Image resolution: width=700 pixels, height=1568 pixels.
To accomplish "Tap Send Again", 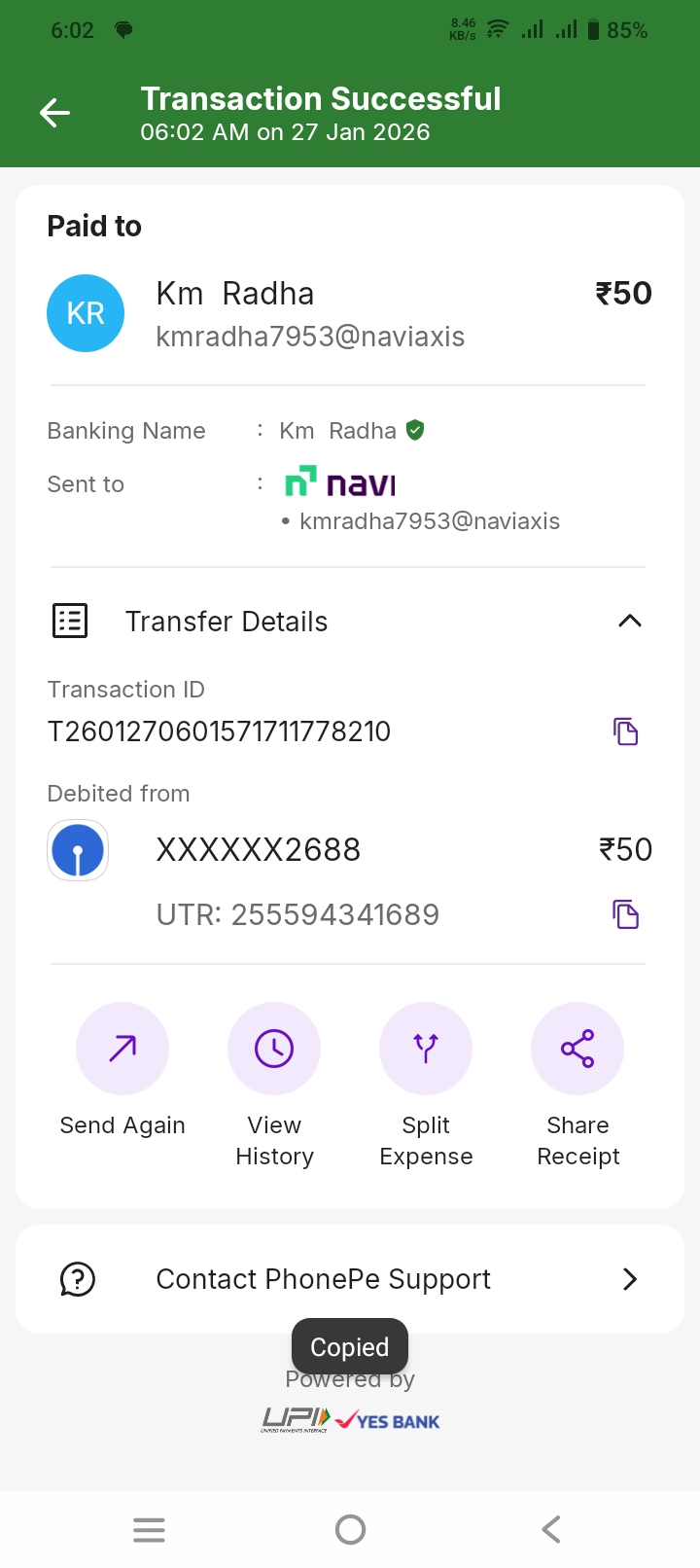I will coord(122,1049).
